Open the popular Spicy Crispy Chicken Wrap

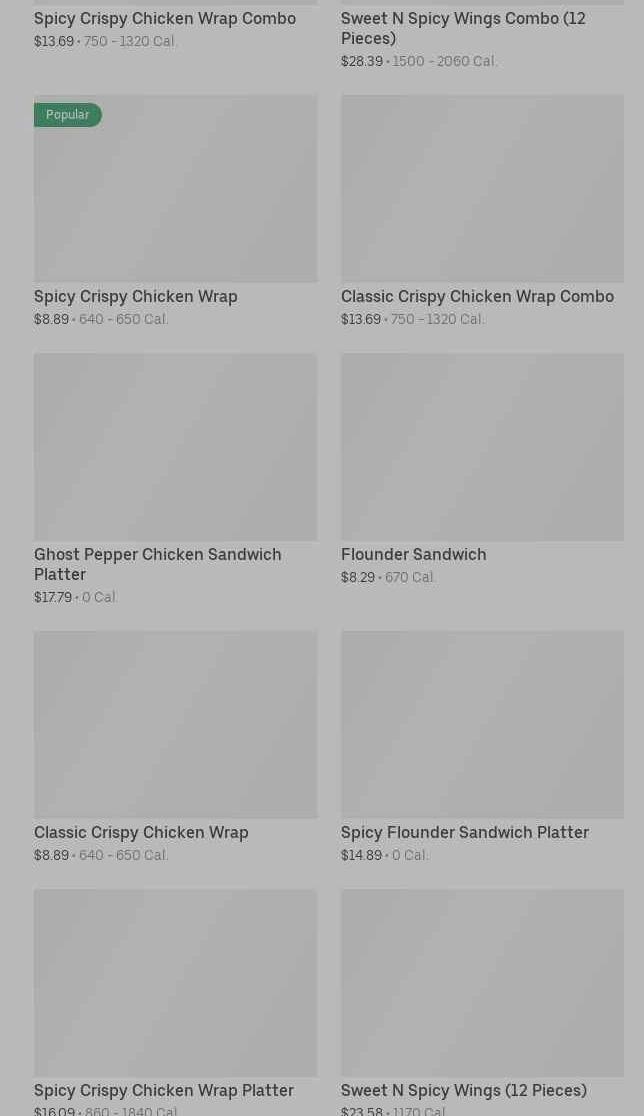[x=175, y=190]
